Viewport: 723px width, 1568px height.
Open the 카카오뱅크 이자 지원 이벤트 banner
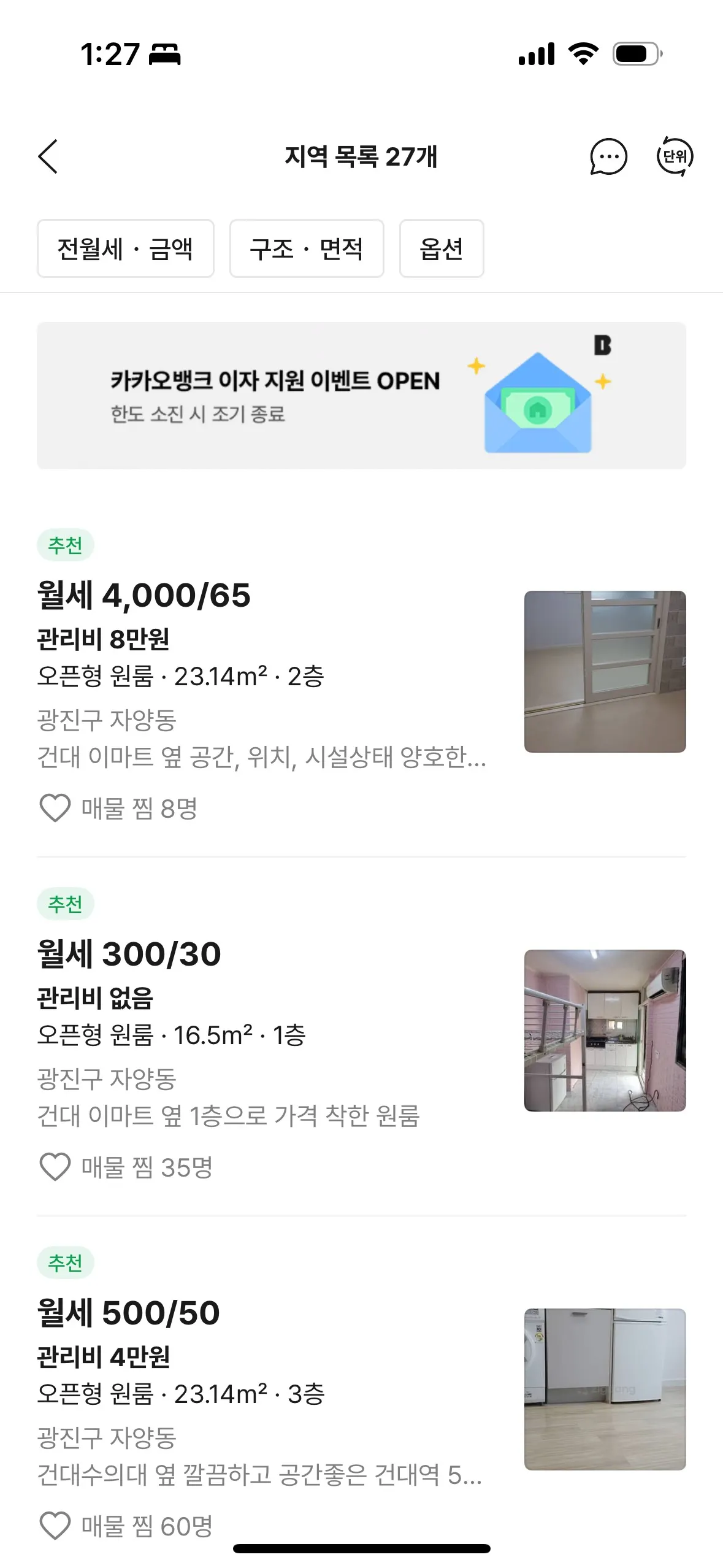[x=361, y=396]
